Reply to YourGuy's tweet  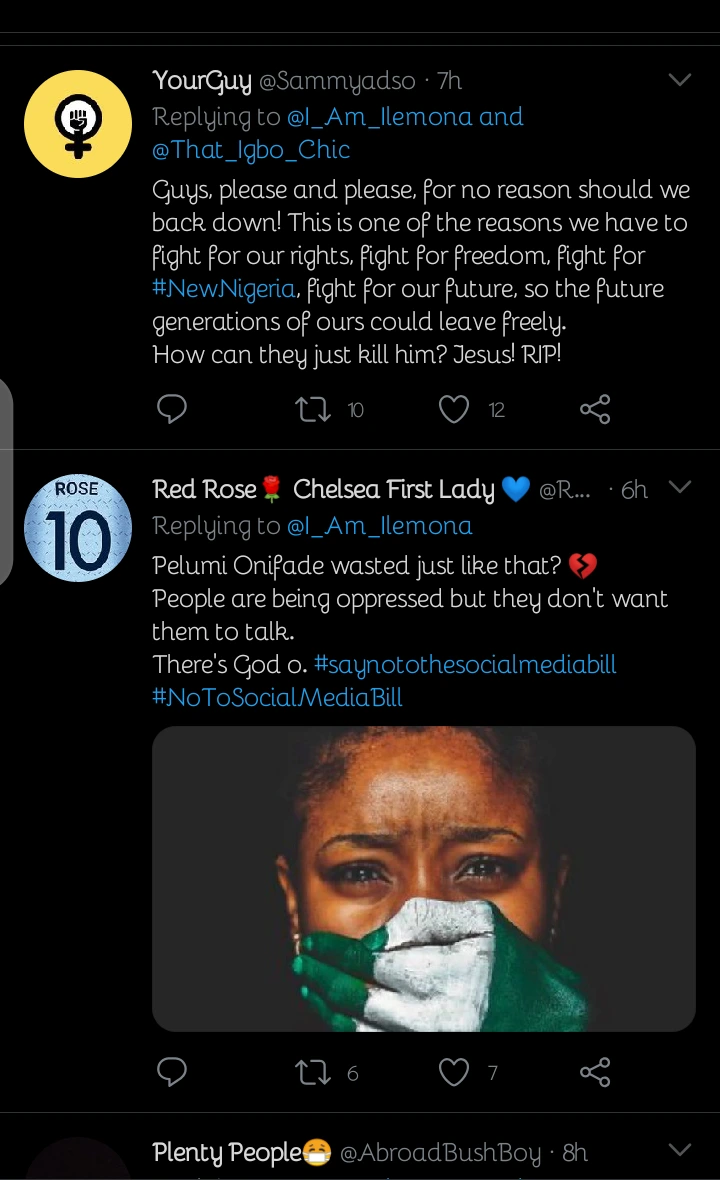coord(173,408)
